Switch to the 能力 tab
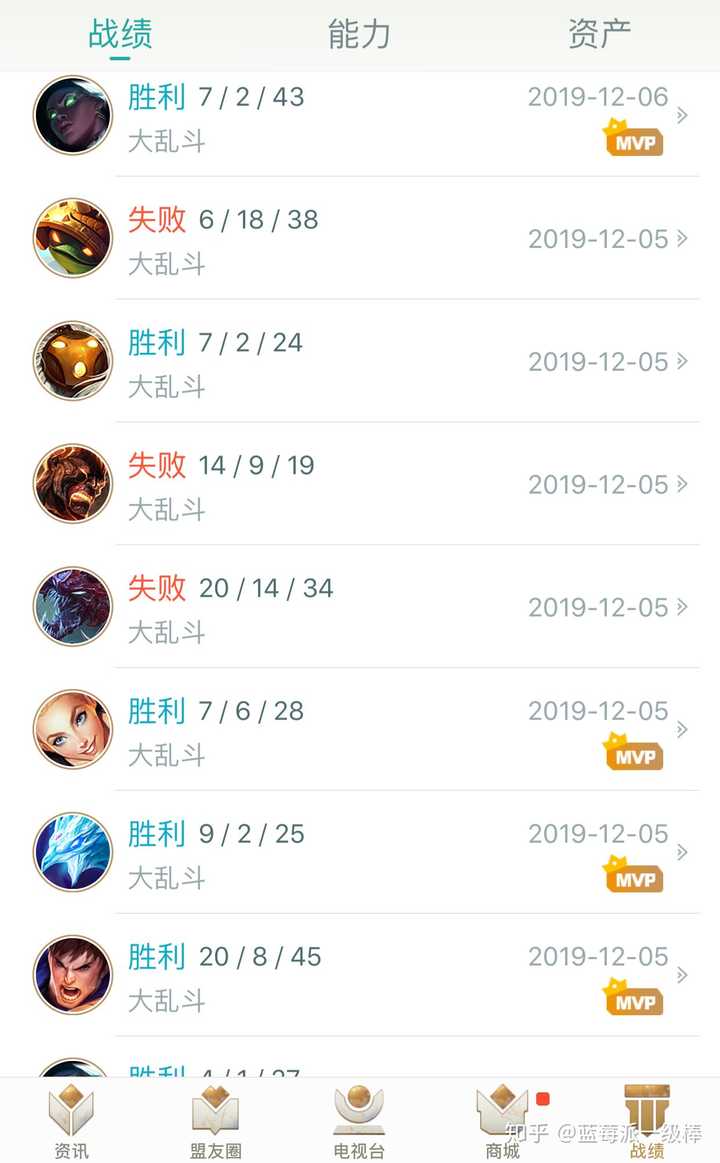The width and height of the screenshot is (720, 1163). point(358,33)
